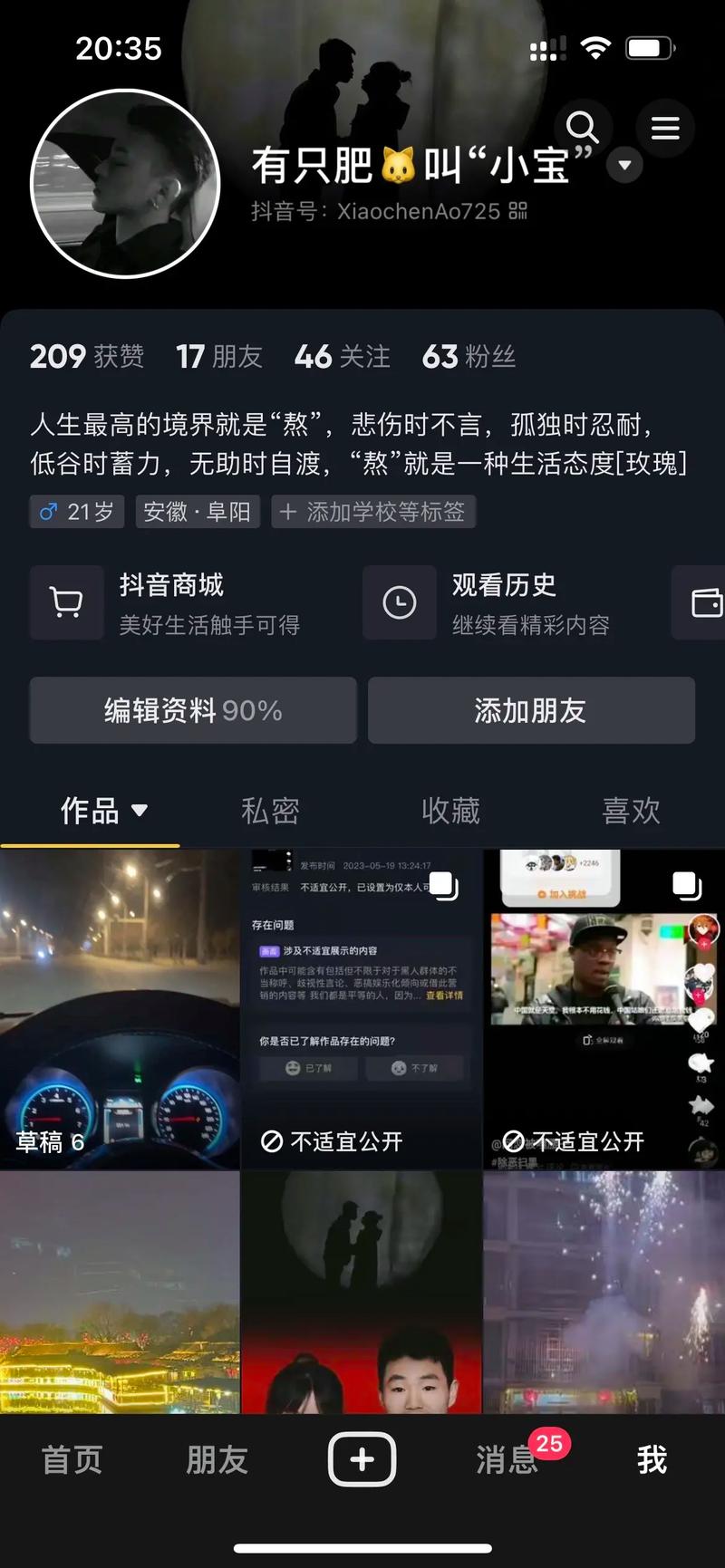Open the search magnifier icon

[584, 128]
